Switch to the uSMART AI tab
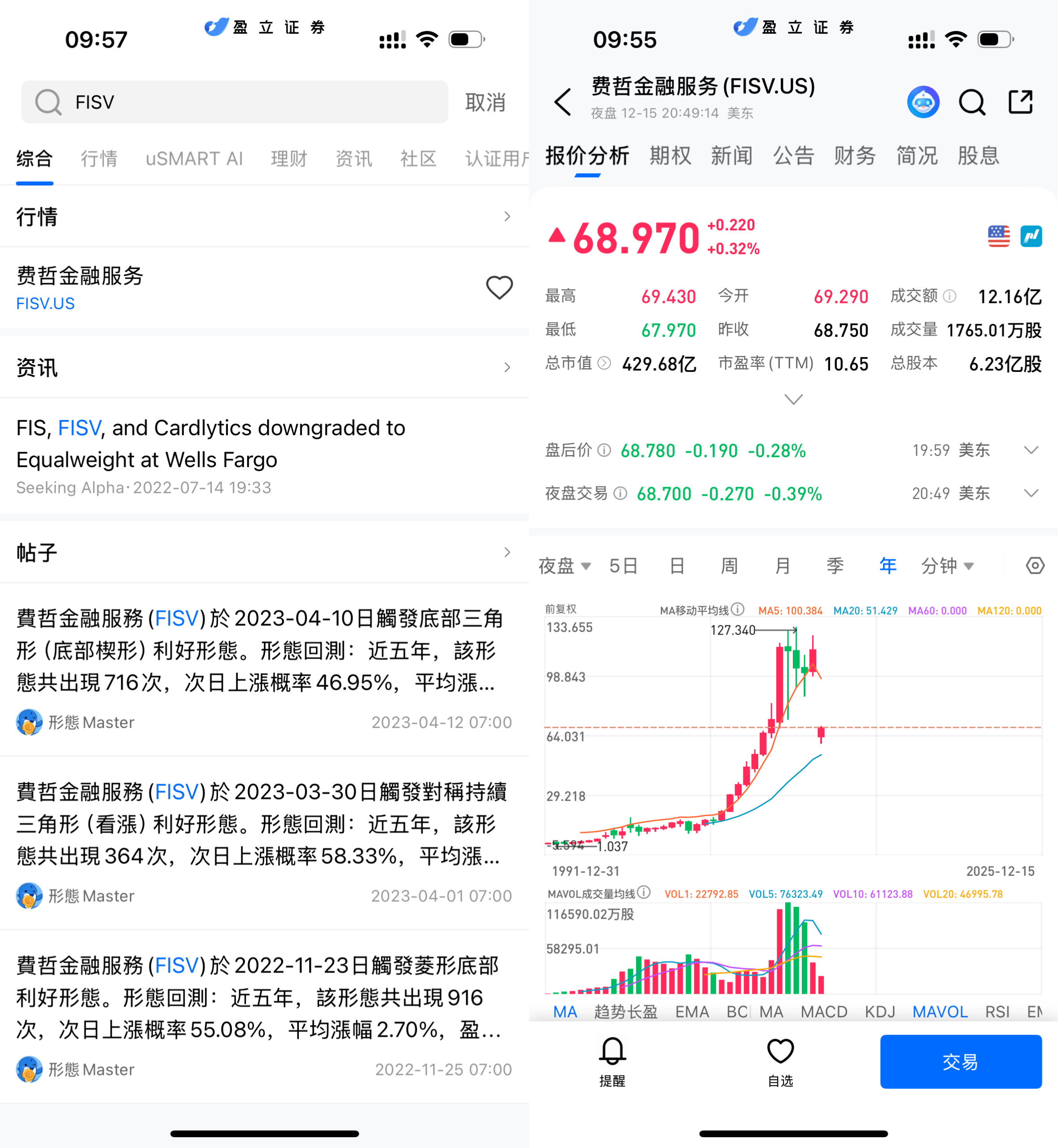 [194, 158]
